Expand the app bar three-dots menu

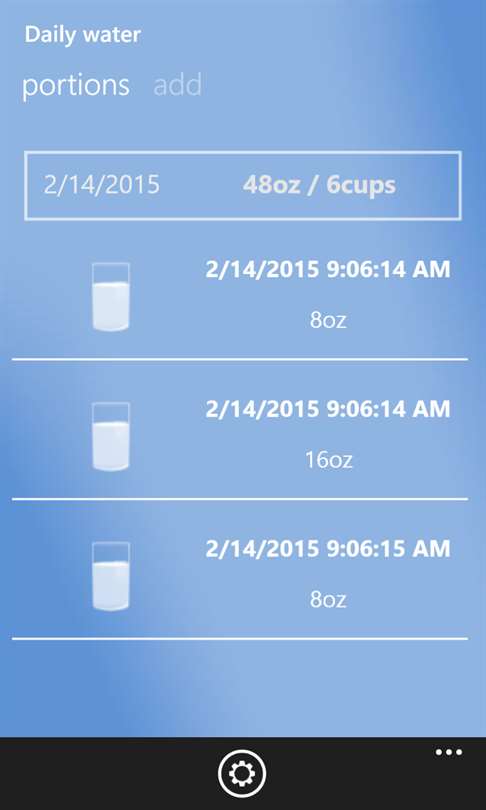coord(448,752)
